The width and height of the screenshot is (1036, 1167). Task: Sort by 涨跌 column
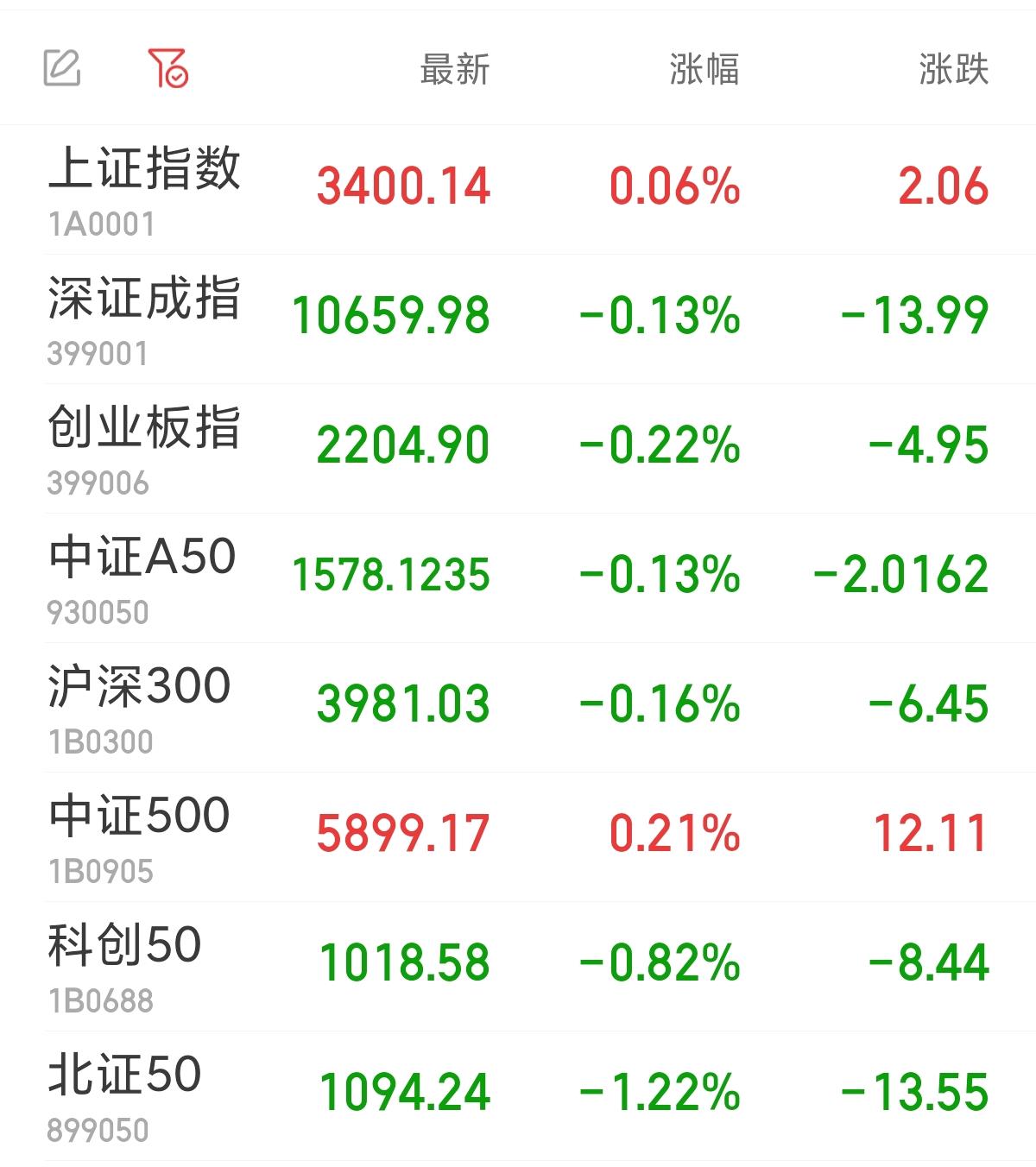click(x=953, y=69)
